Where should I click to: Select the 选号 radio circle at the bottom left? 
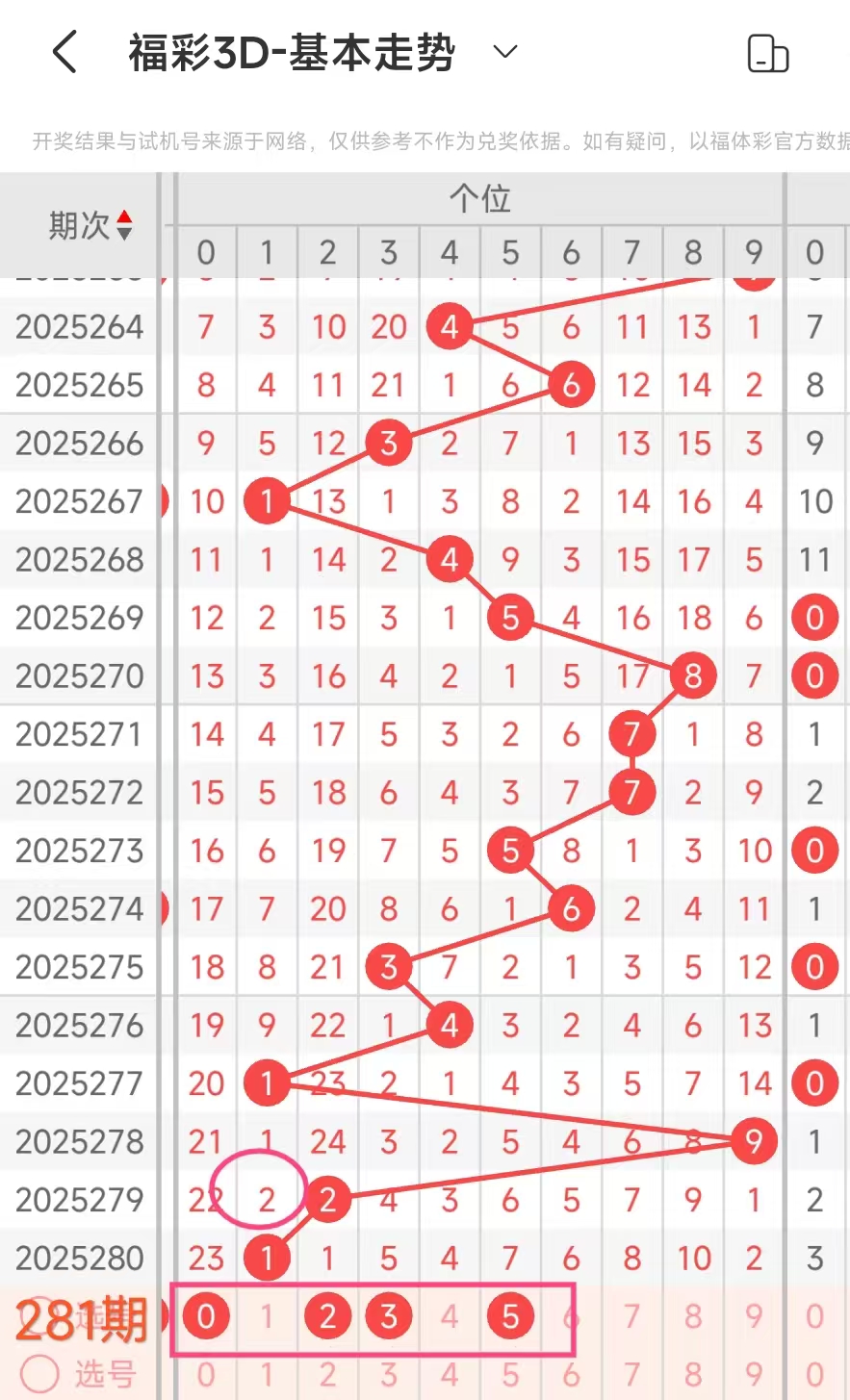pos(39,1374)
